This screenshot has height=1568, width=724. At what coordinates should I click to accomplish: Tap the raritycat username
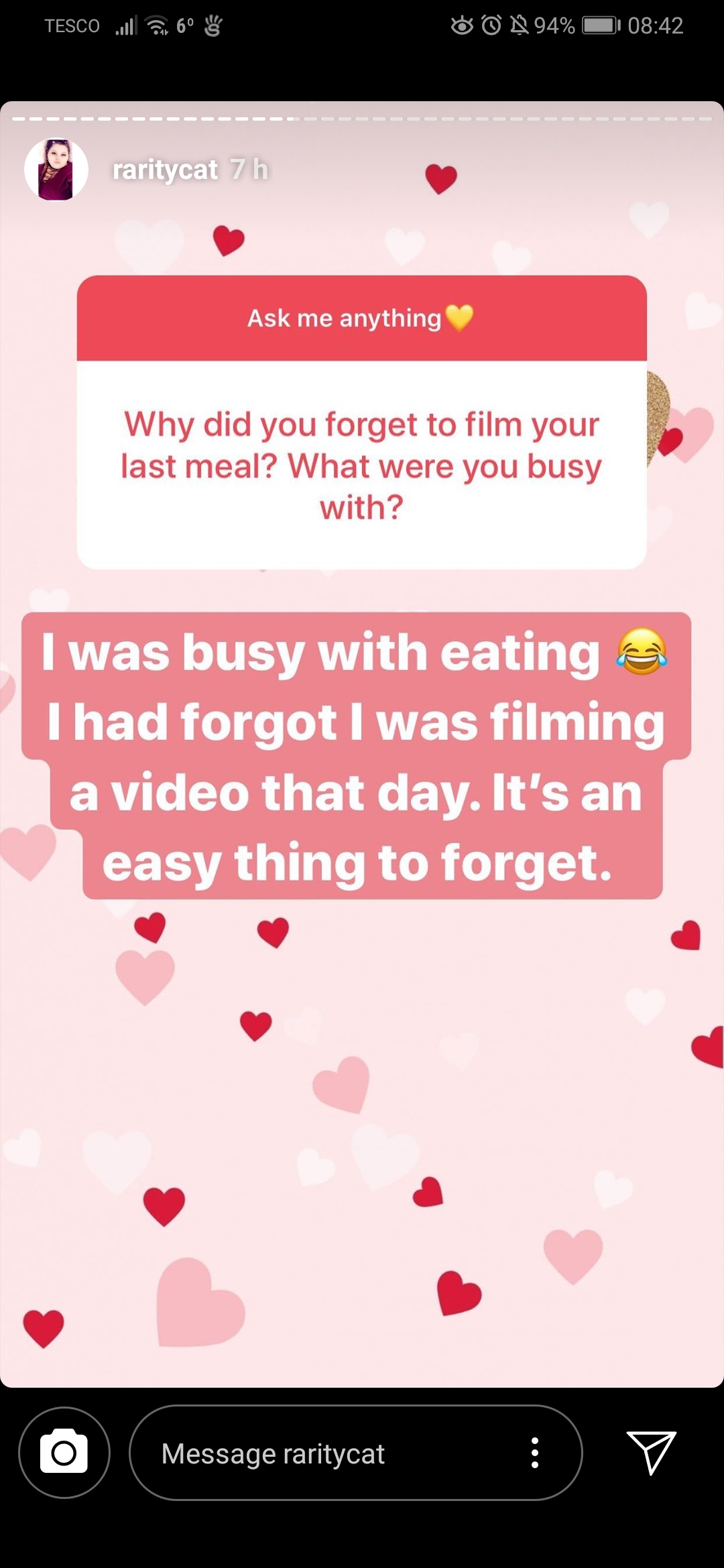pos(165,170)
